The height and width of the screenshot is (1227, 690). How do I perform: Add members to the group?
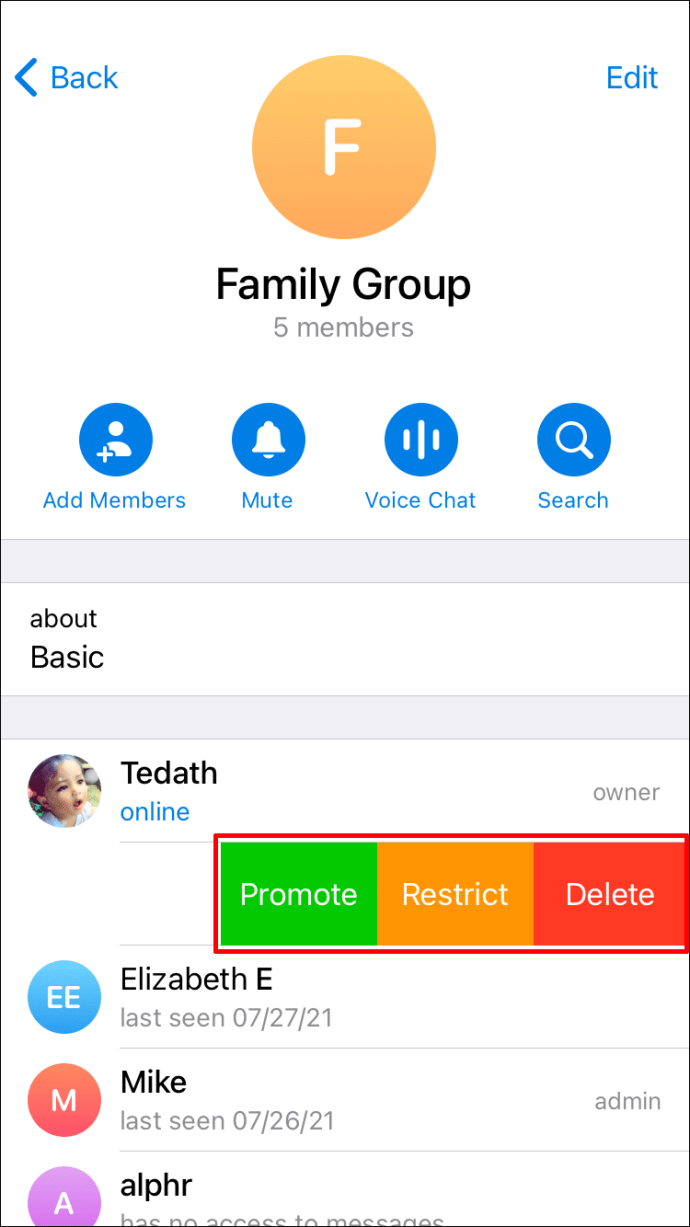click(x=115, y=440)
